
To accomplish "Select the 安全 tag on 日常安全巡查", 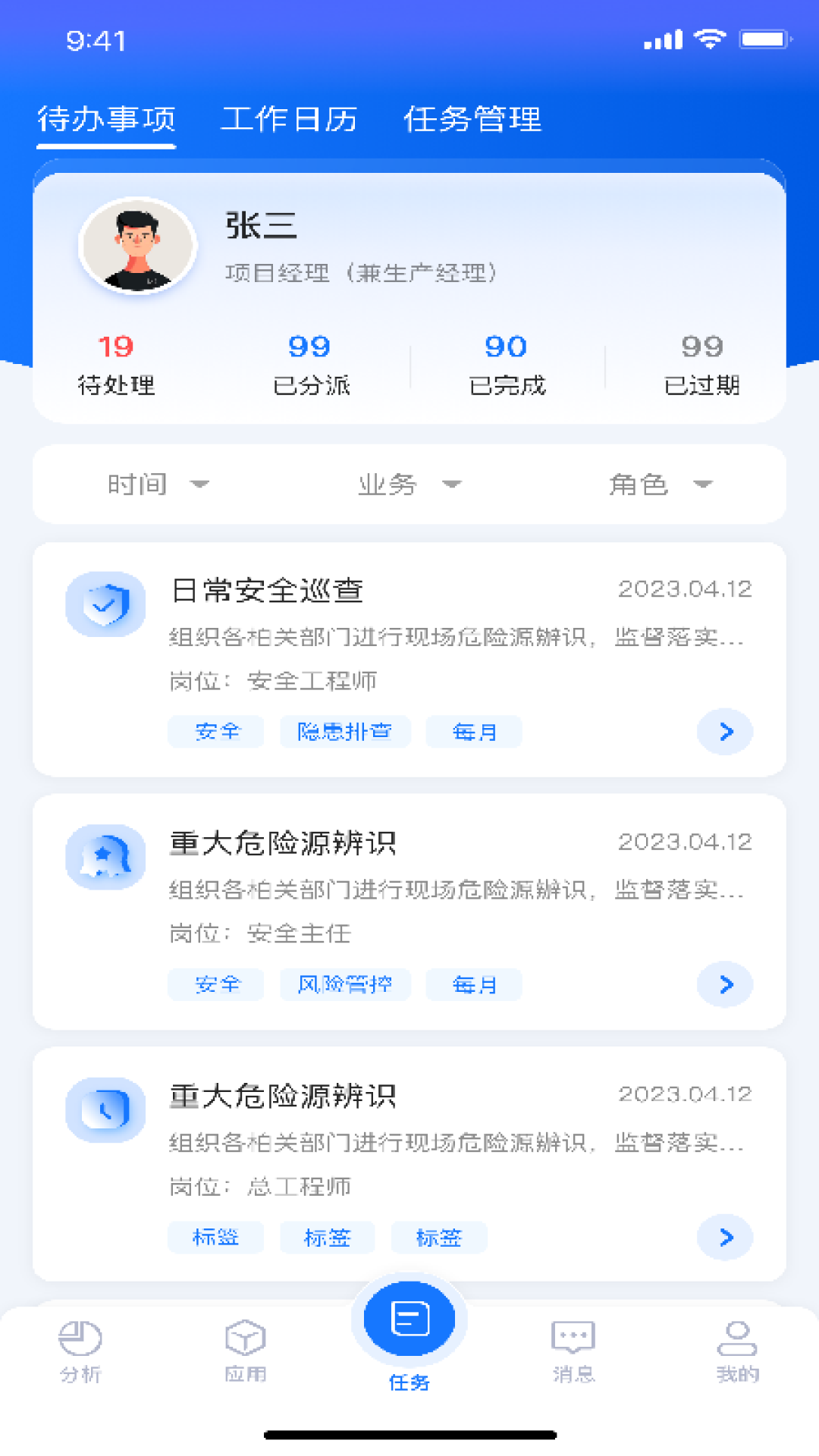I will [x=215, y=731].
